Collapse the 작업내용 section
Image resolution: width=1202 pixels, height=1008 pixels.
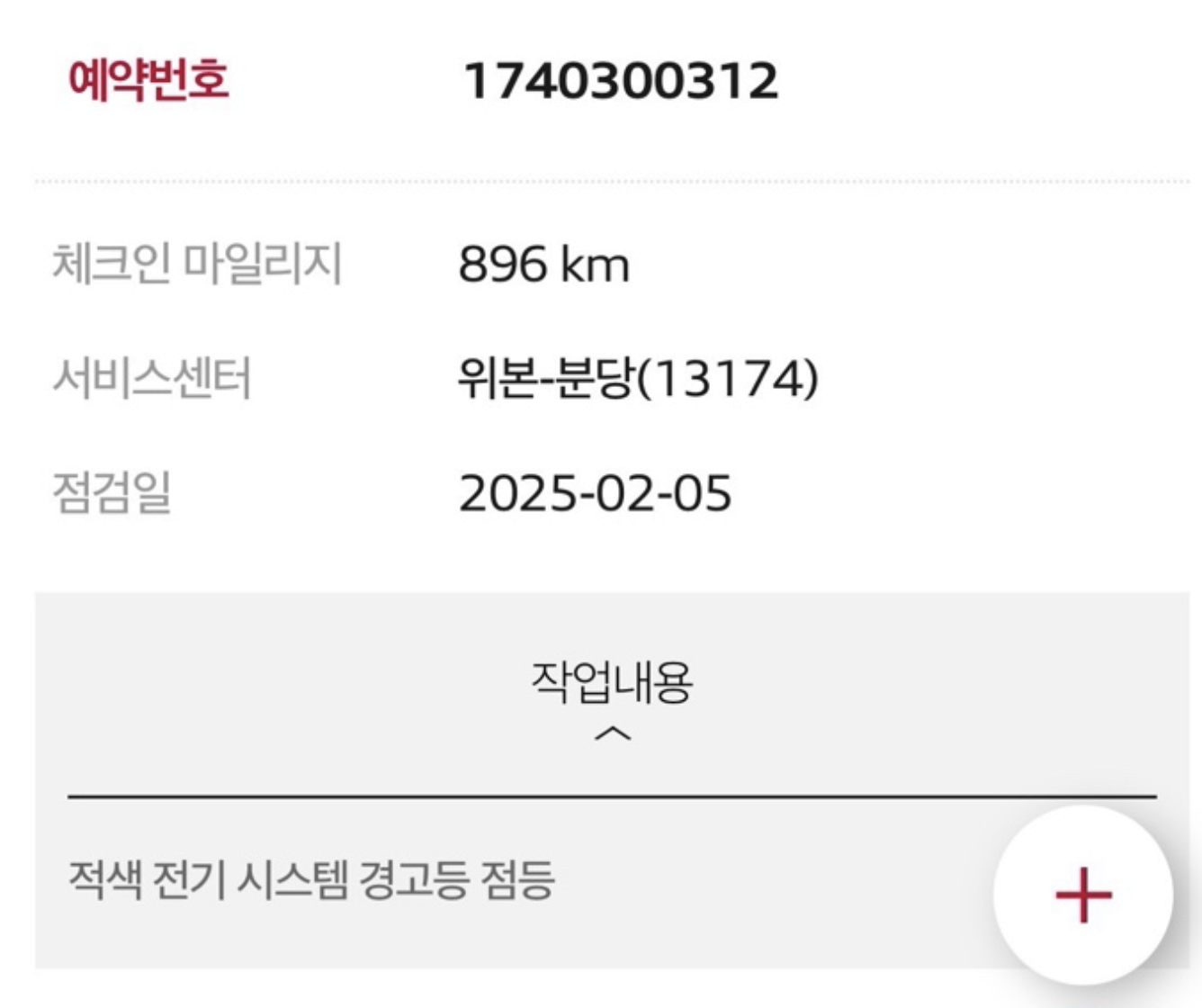click(613, 734)
